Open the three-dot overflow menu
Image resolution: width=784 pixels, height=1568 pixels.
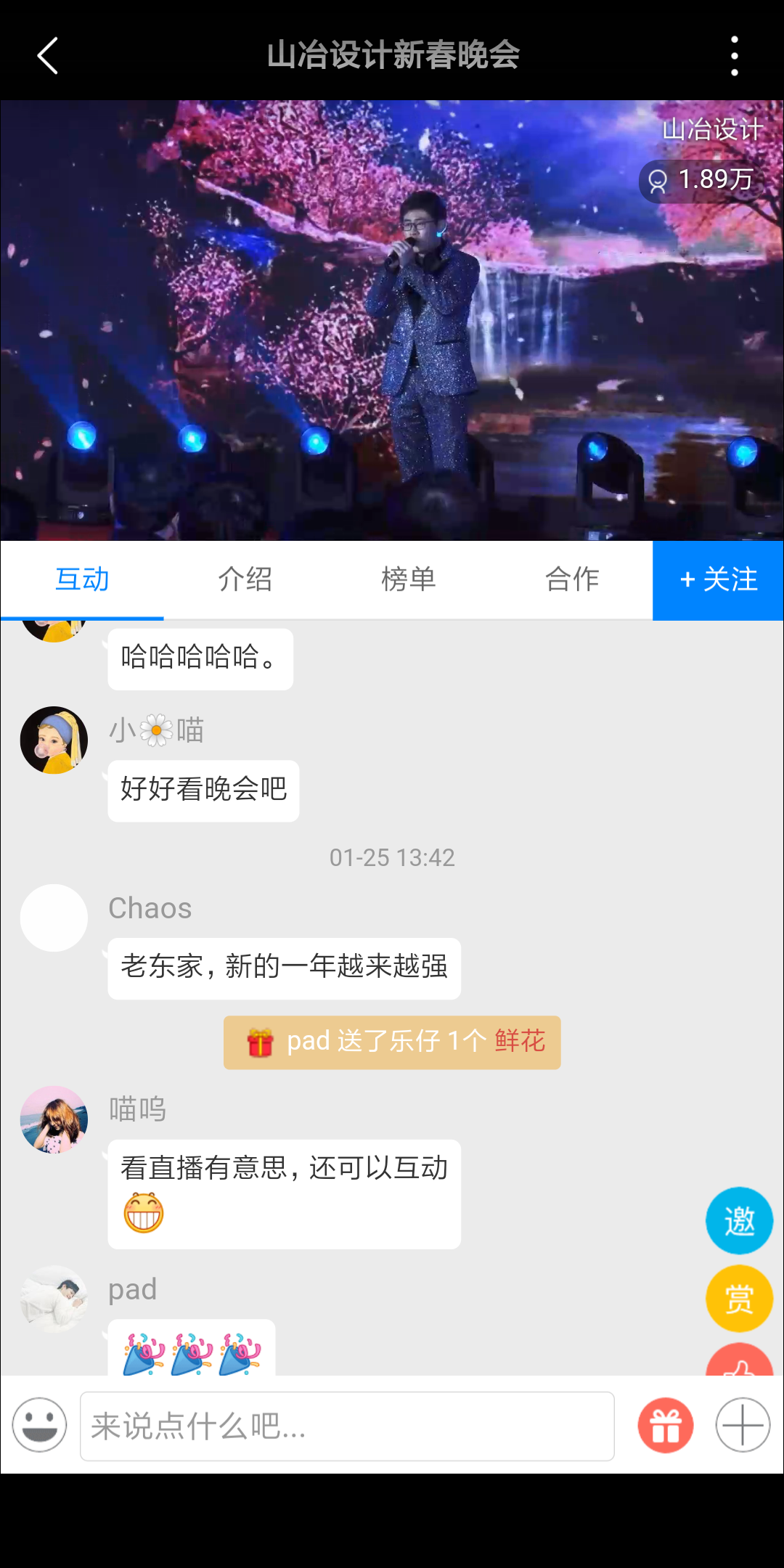(x=735, y=56)
